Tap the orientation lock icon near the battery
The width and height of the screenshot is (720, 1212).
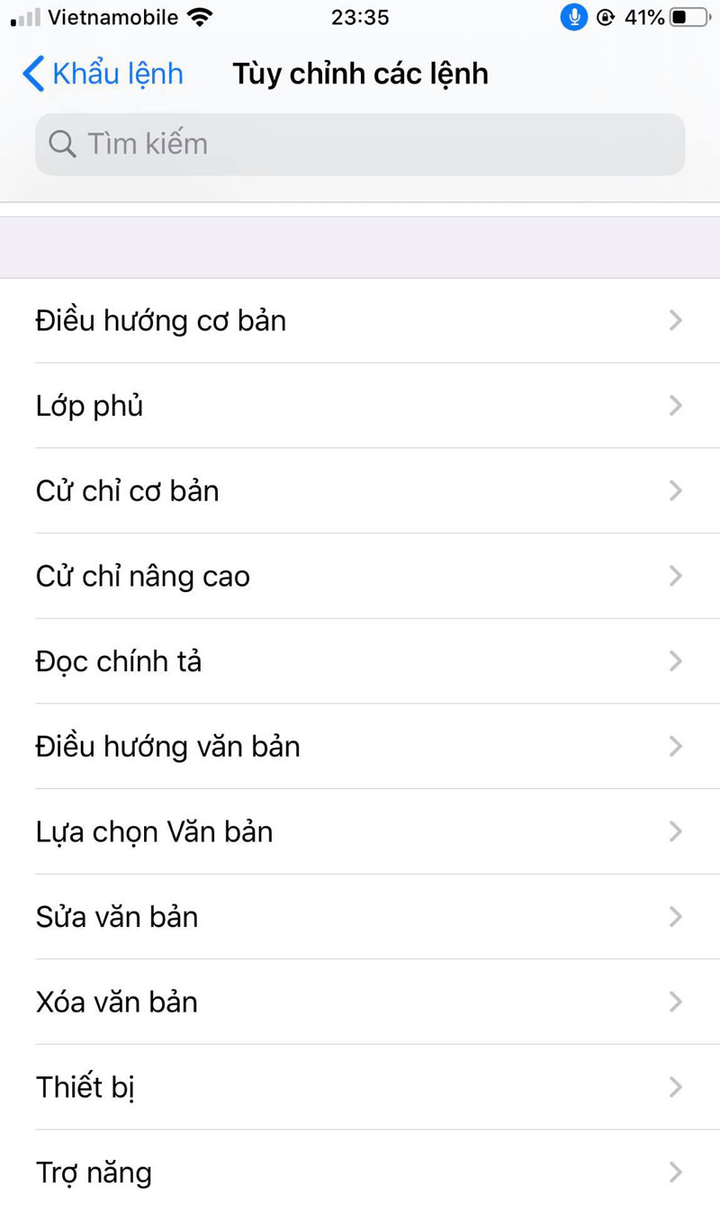[605, 17]
